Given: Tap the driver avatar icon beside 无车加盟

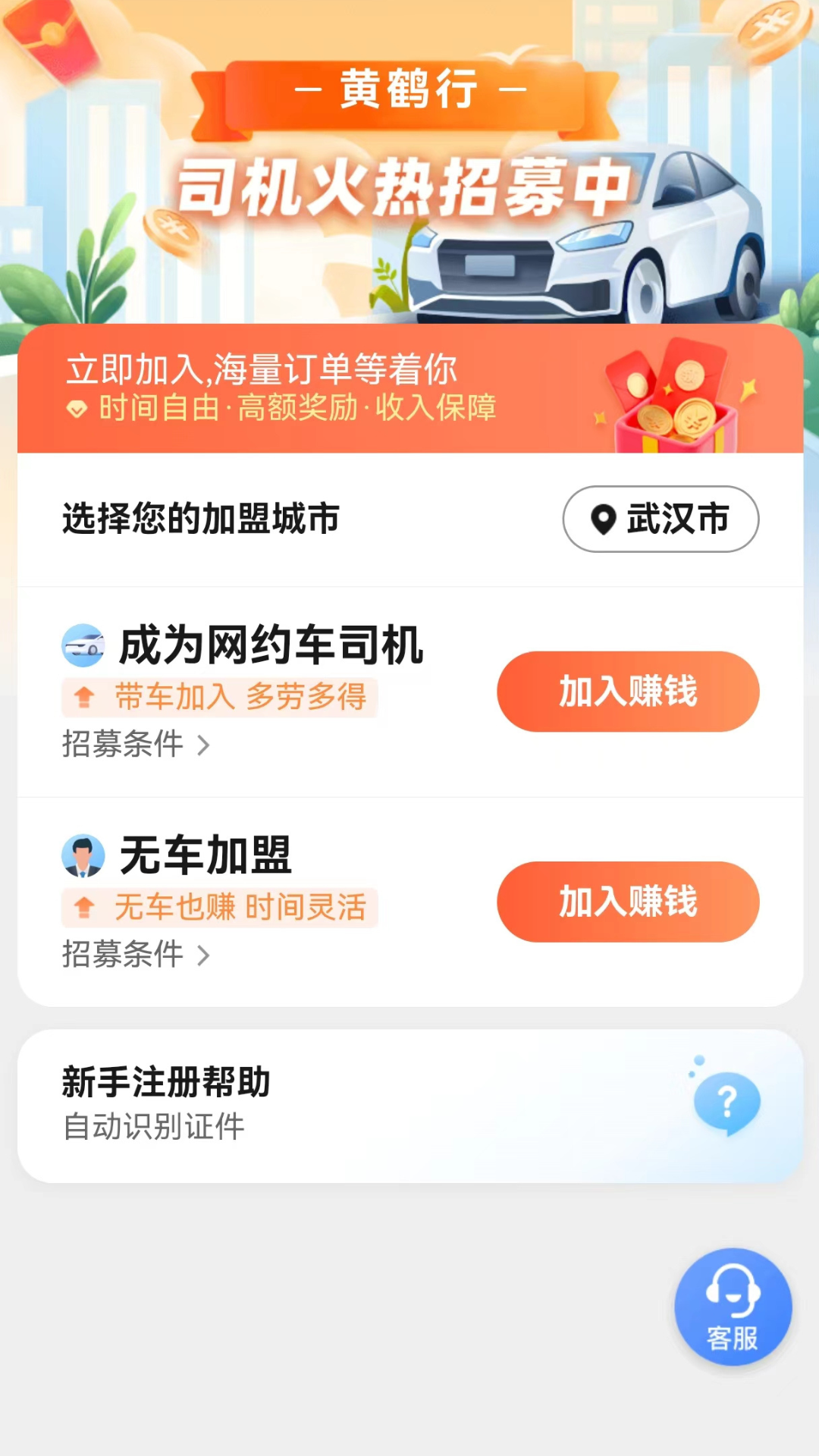Looking at the screenshot, I should 83,855.
